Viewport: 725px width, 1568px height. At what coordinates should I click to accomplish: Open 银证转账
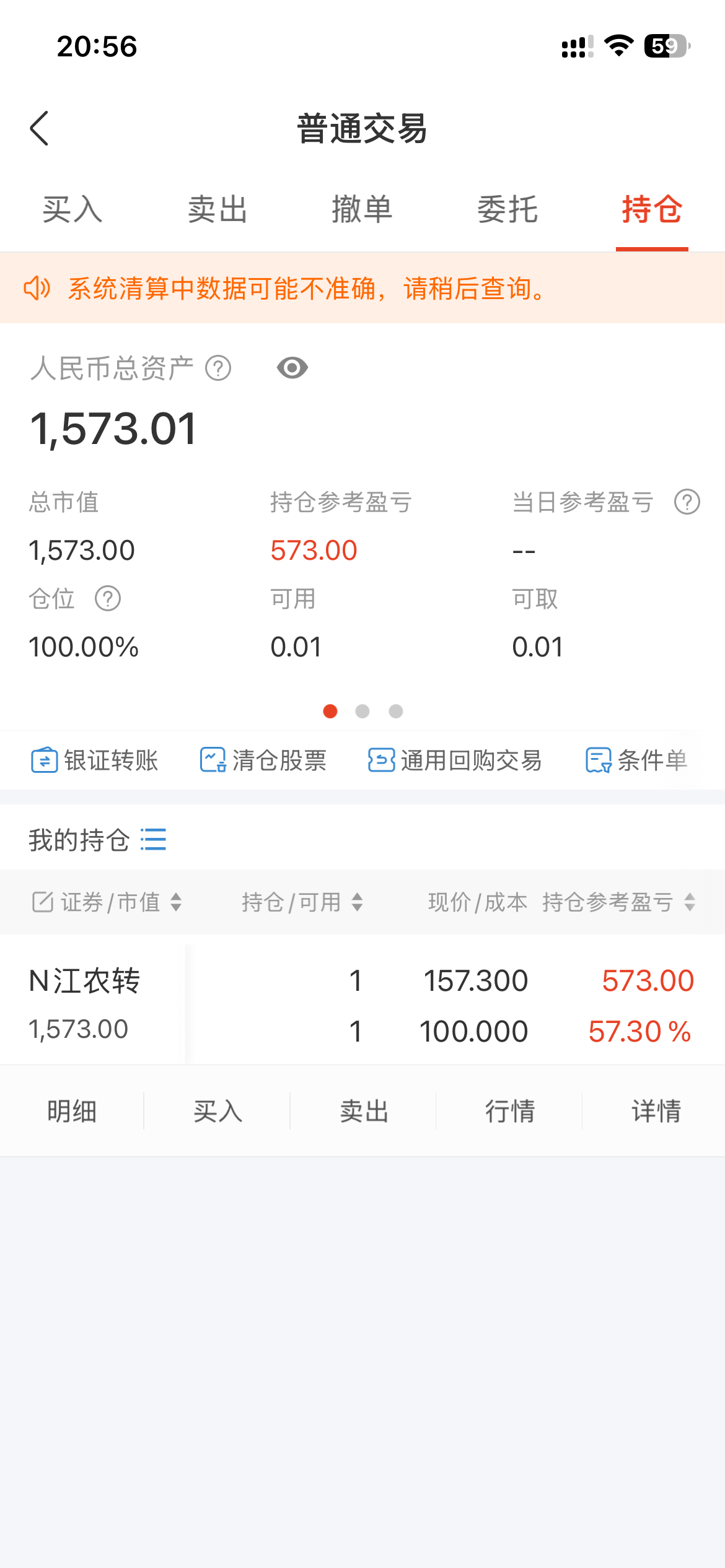[94, 760]
